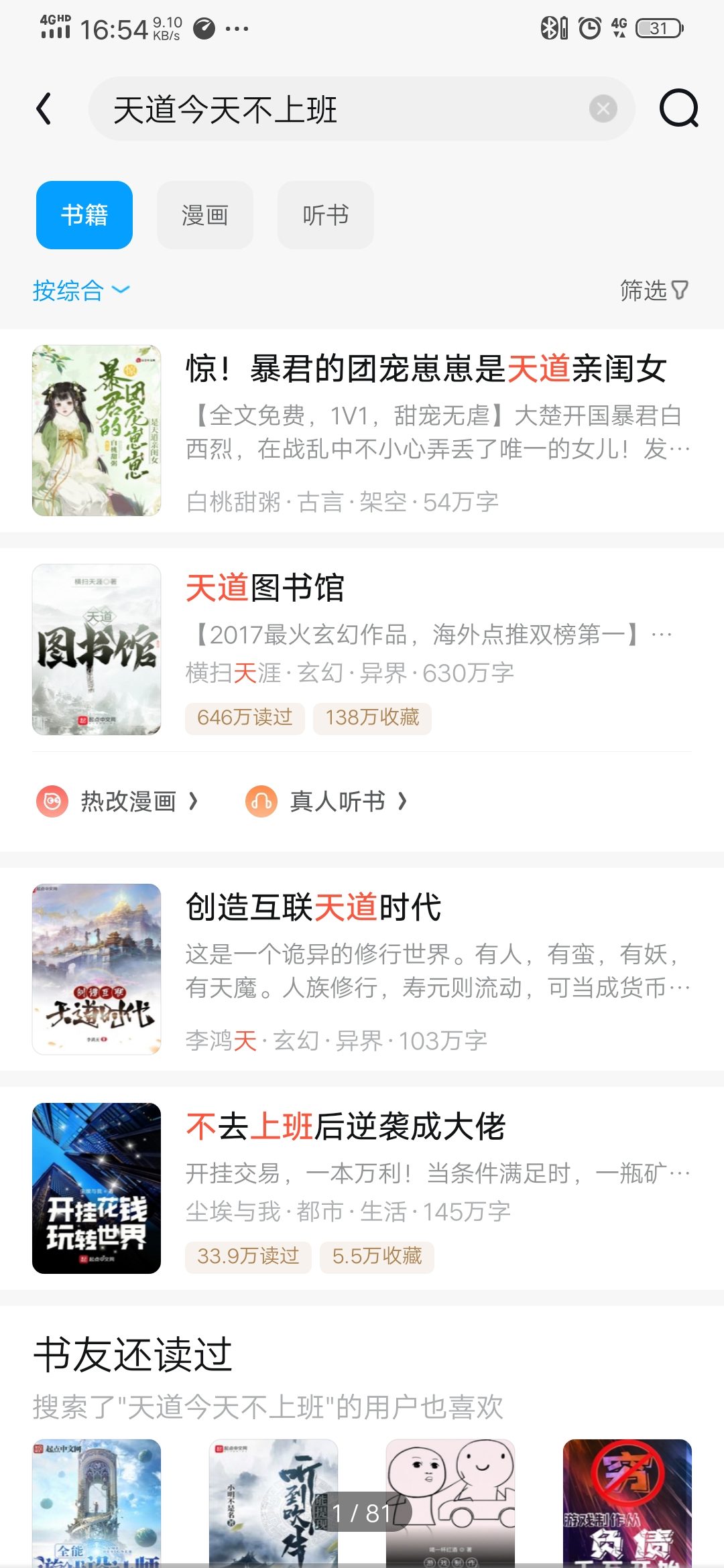Switch to the 漫画 tab

204,215
